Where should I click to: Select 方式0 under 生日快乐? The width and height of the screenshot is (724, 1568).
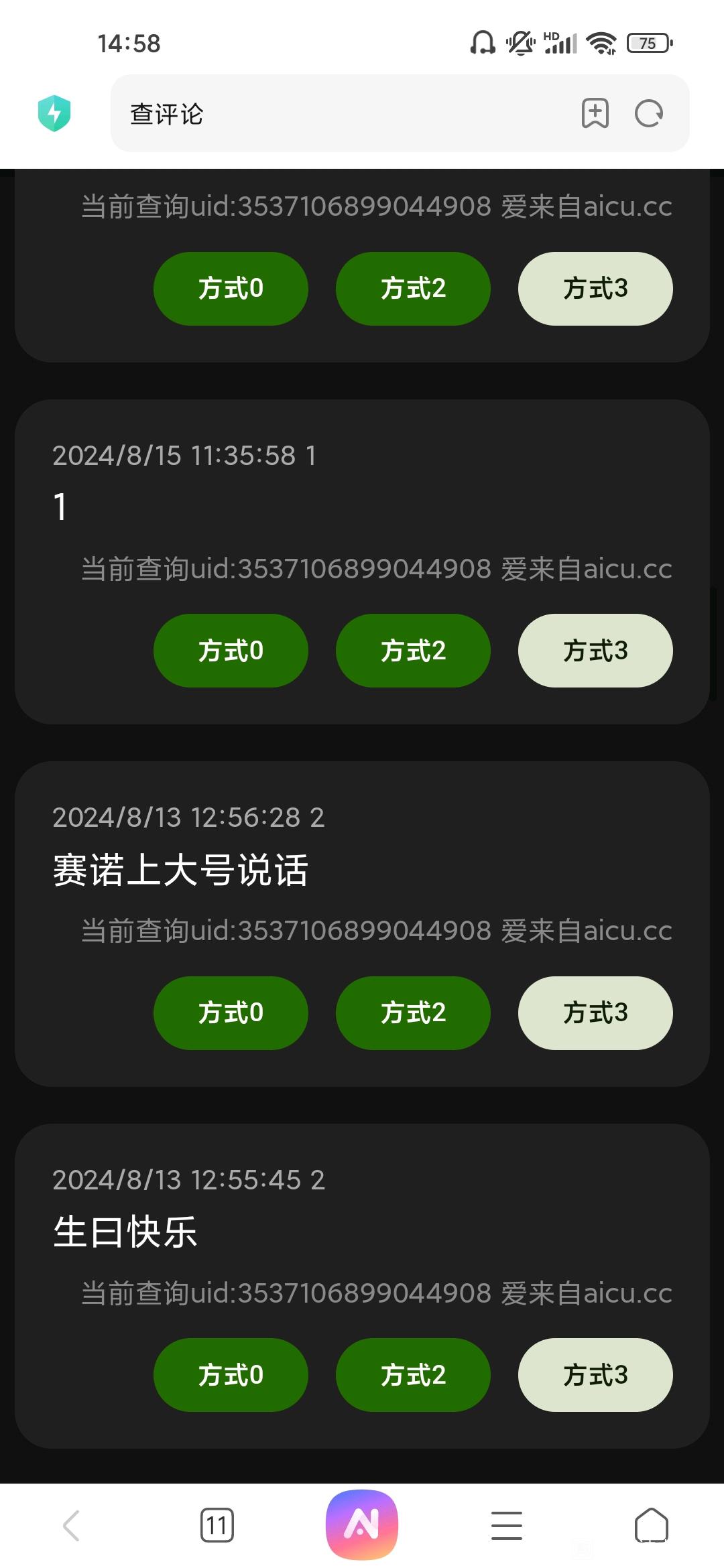231,1375
